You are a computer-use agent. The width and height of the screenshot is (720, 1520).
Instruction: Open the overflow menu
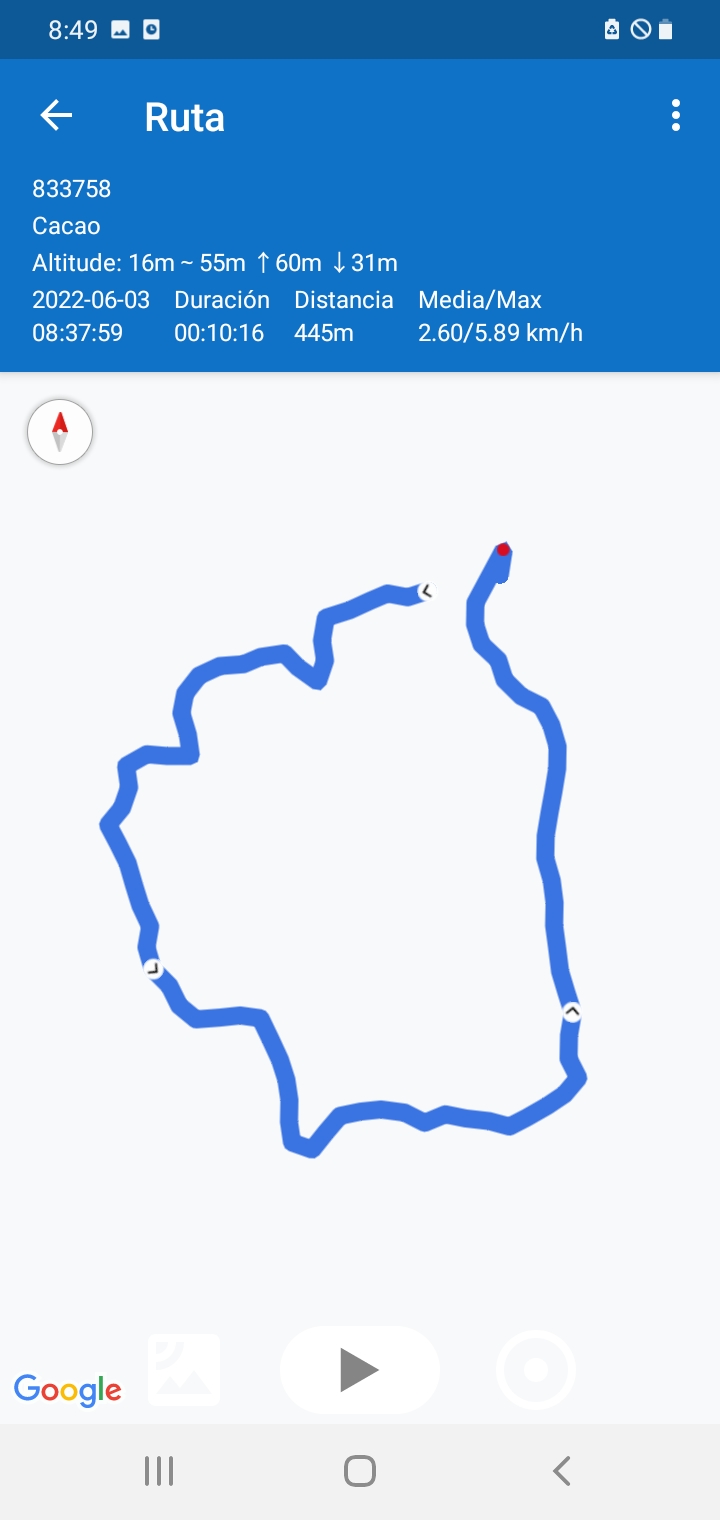coord(676,116)
